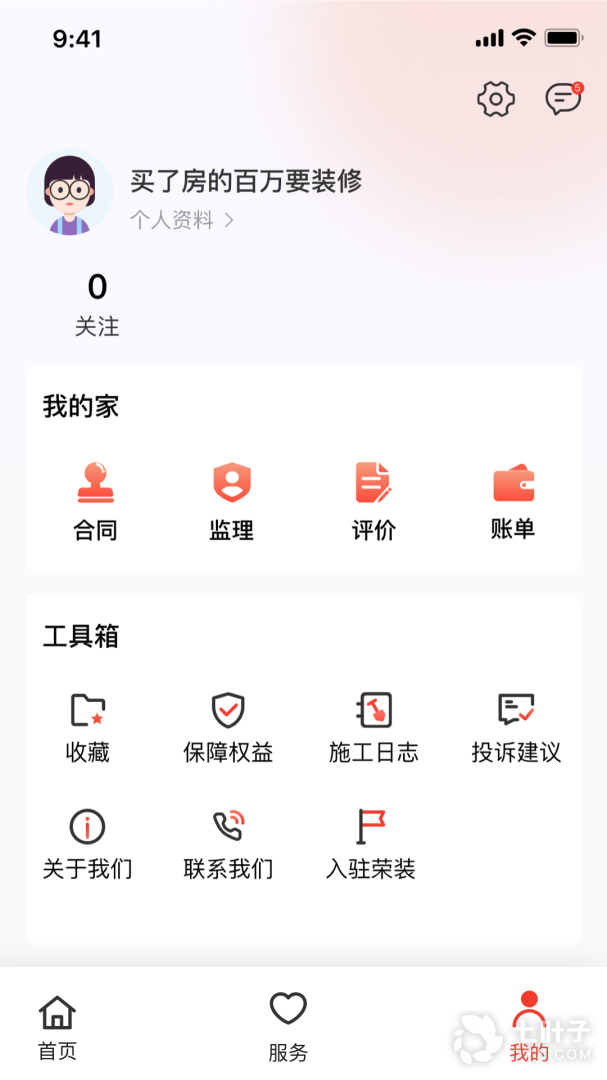
Task: Open 收藏 favorites in toolbox
Action: coord(88,727)
